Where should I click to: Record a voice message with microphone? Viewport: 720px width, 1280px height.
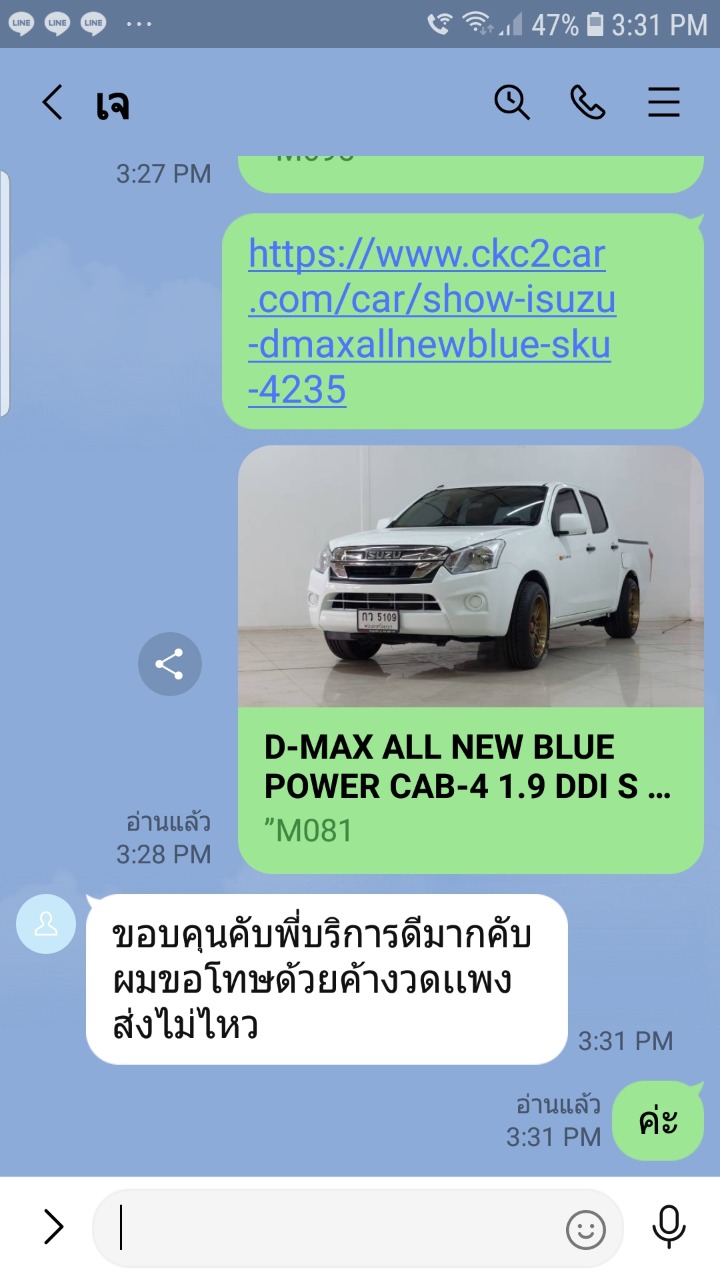(669, 1227)
